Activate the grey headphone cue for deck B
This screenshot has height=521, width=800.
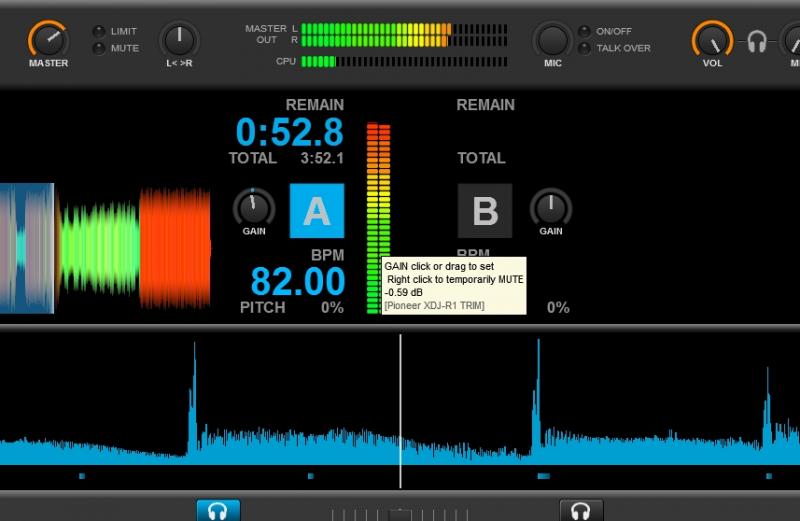point(580,511)
